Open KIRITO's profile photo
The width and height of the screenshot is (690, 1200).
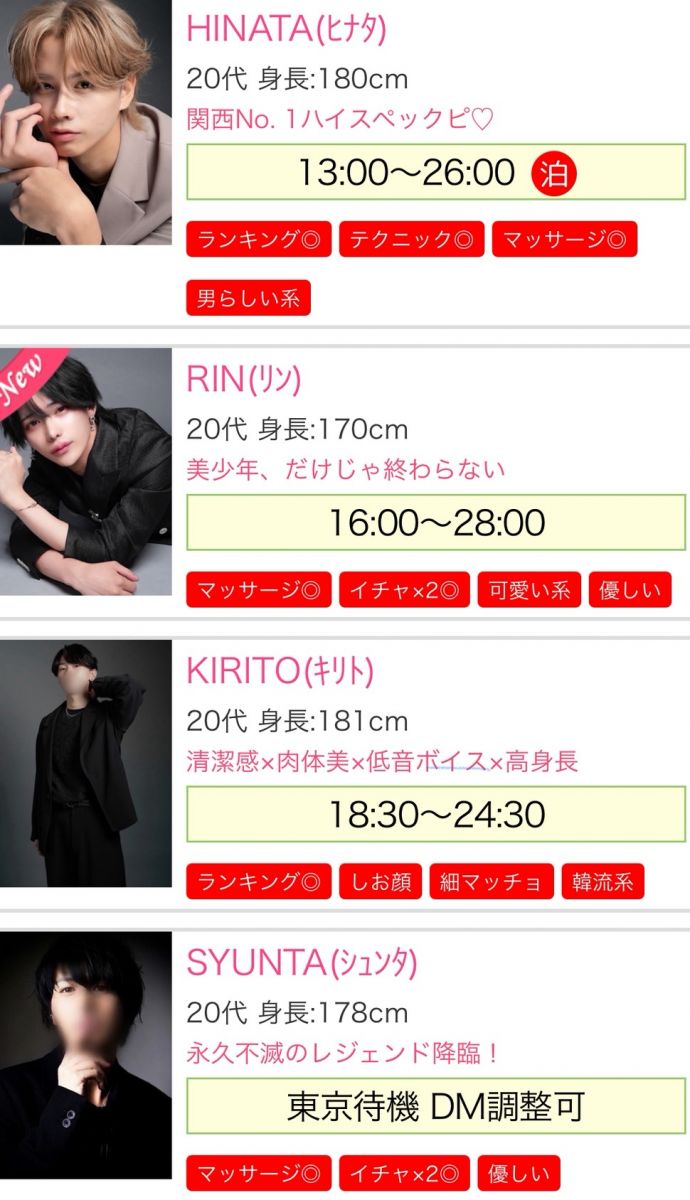(x=86, y=763)
